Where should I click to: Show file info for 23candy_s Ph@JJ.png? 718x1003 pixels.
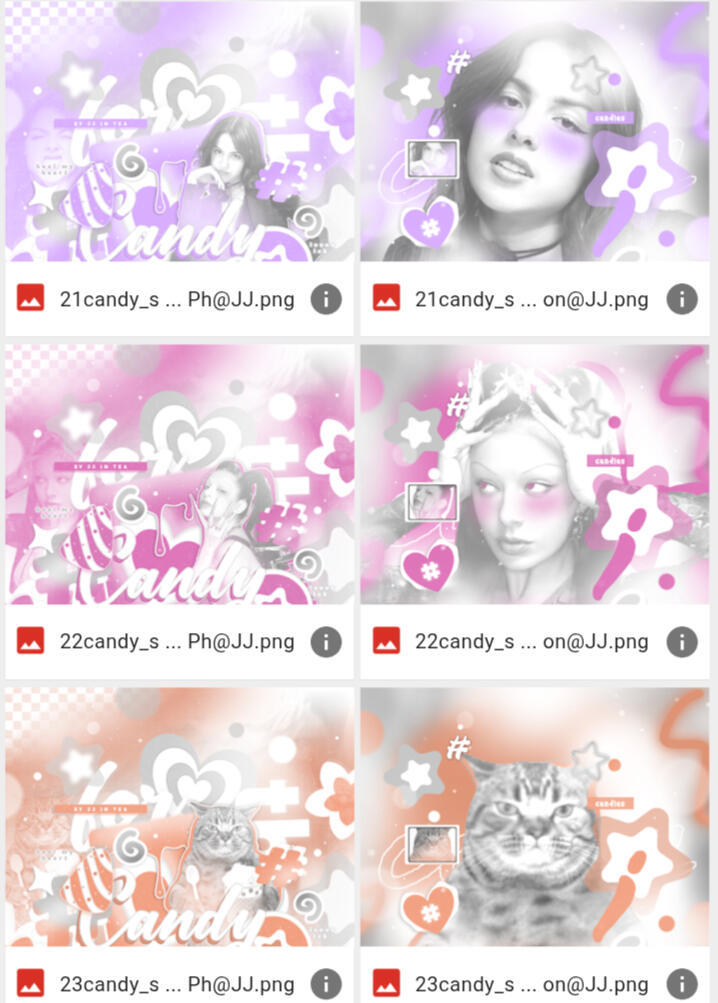click(326, 983)
